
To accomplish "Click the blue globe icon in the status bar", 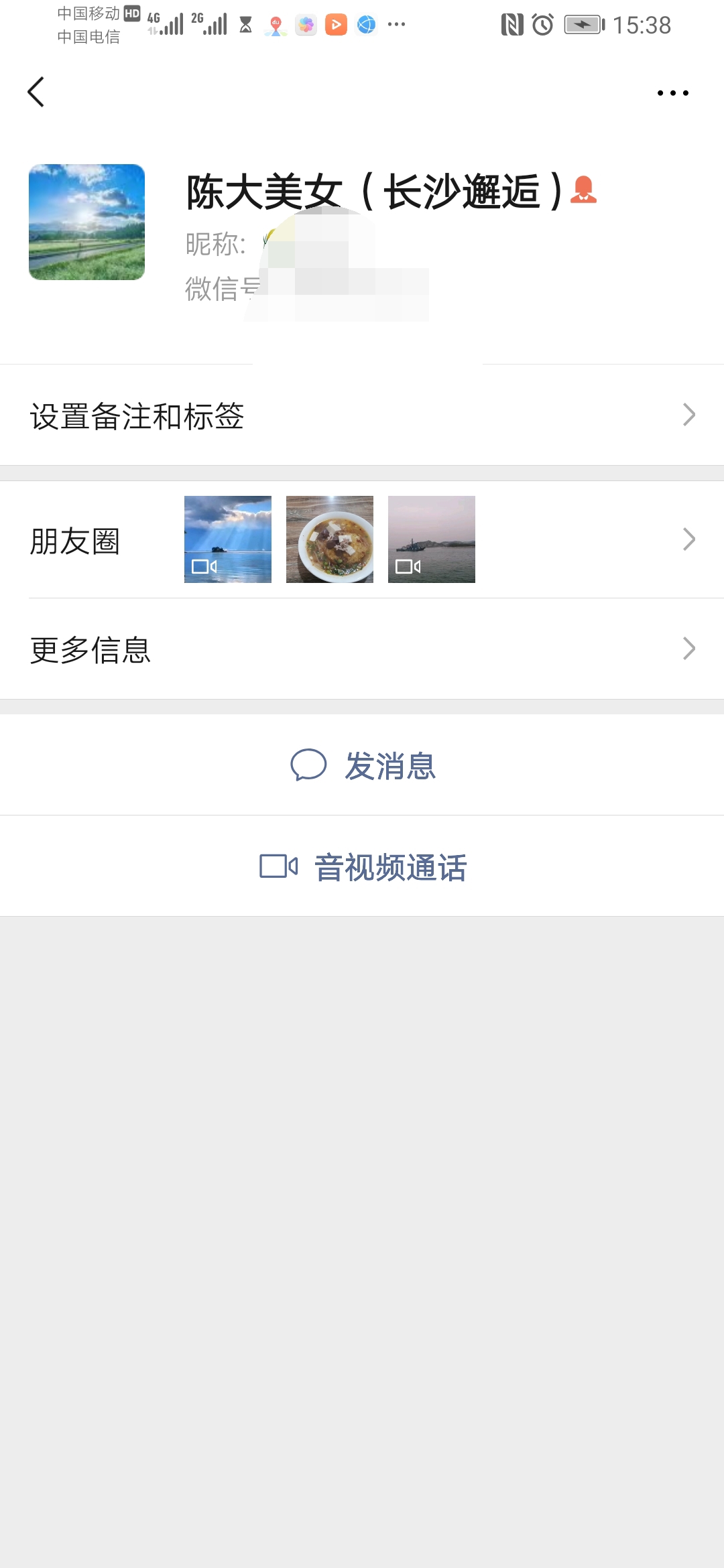I will point(366,24).
